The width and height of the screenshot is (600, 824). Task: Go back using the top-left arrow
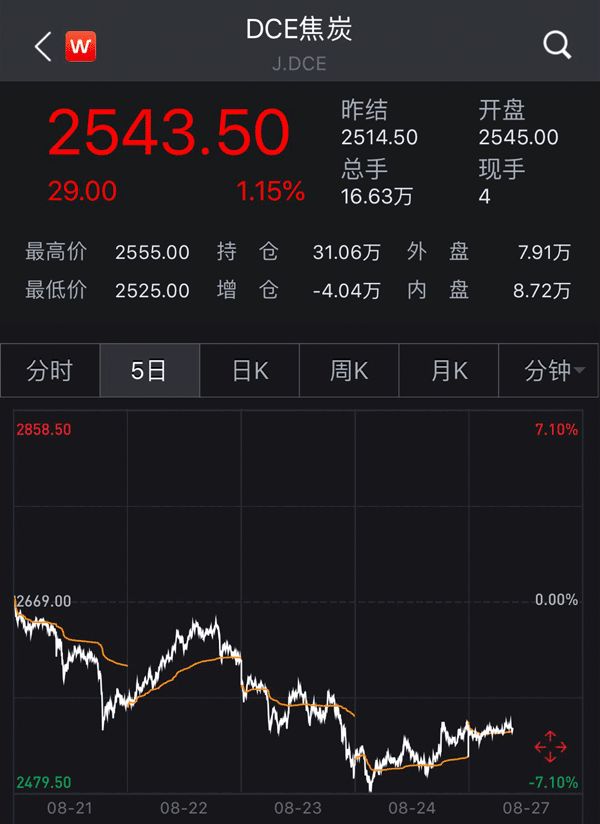(42, 46)
